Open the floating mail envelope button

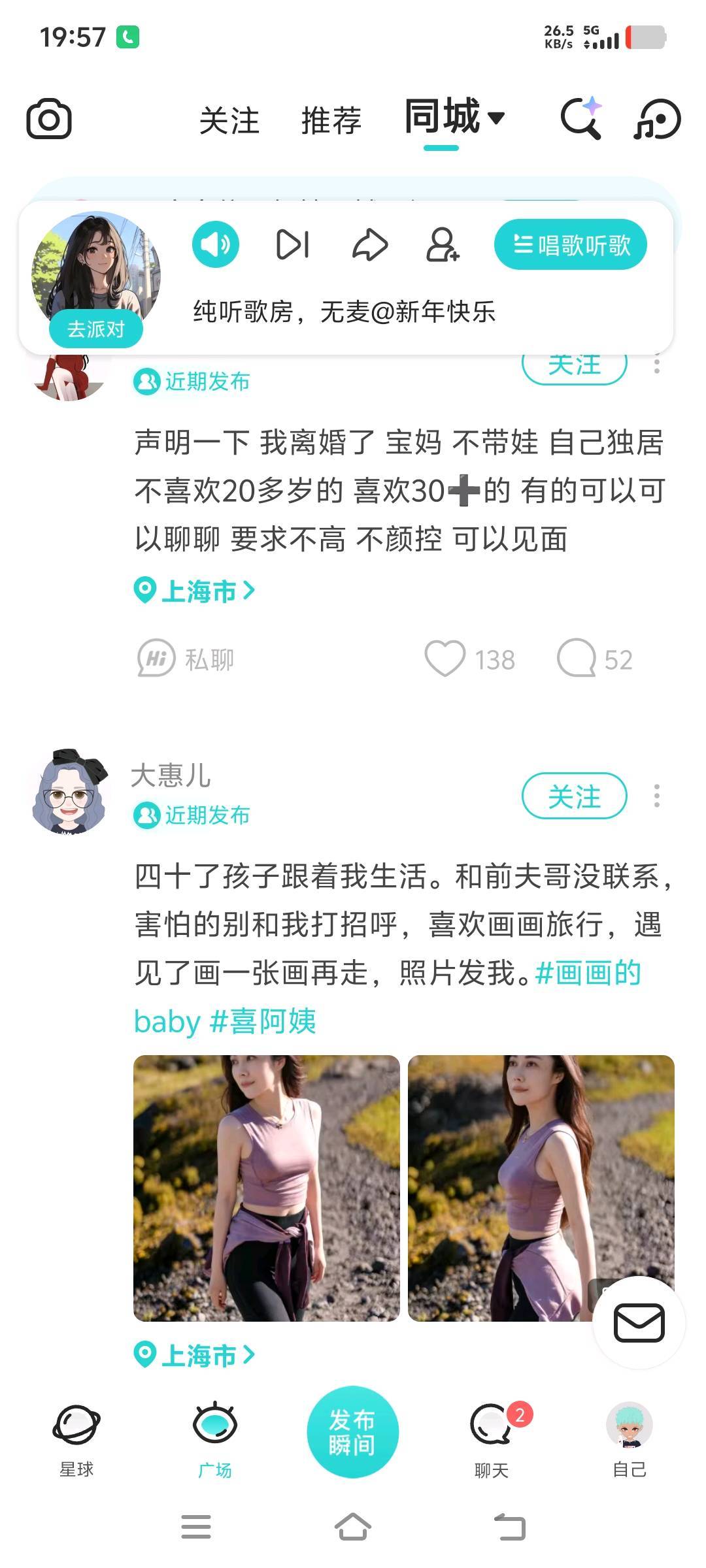(x=639, y=1323)
